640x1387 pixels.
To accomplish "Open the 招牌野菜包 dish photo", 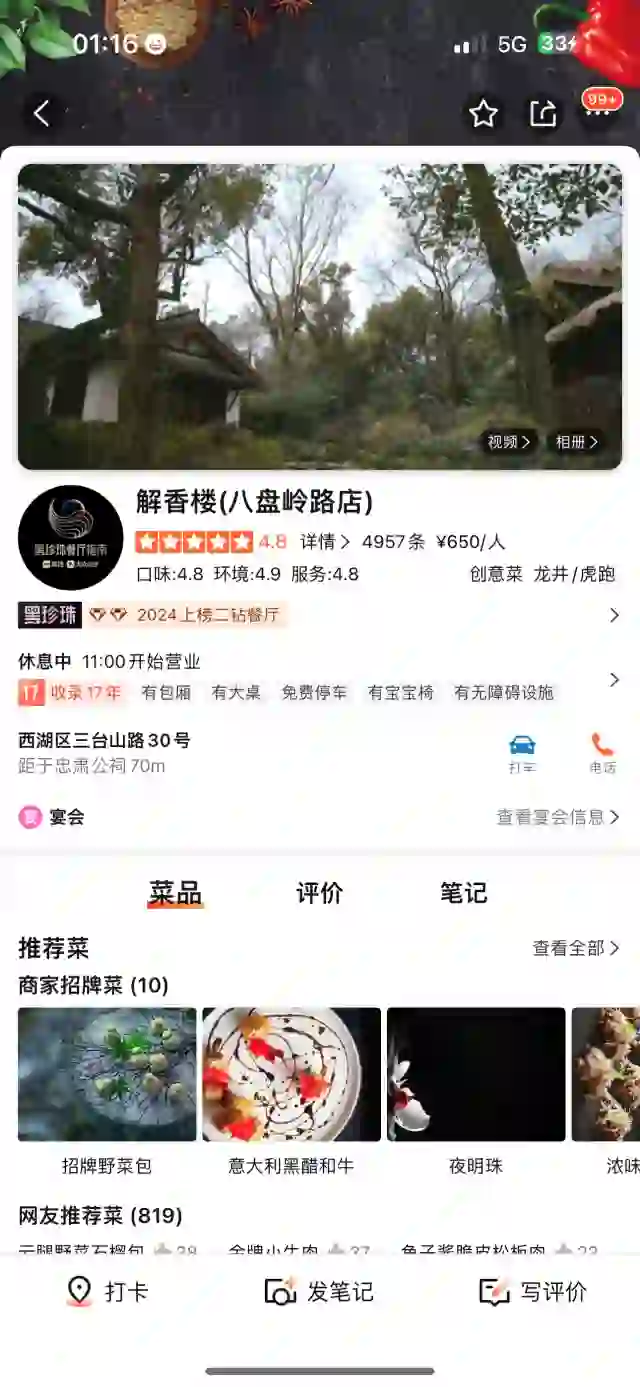I will (107, 1074).
